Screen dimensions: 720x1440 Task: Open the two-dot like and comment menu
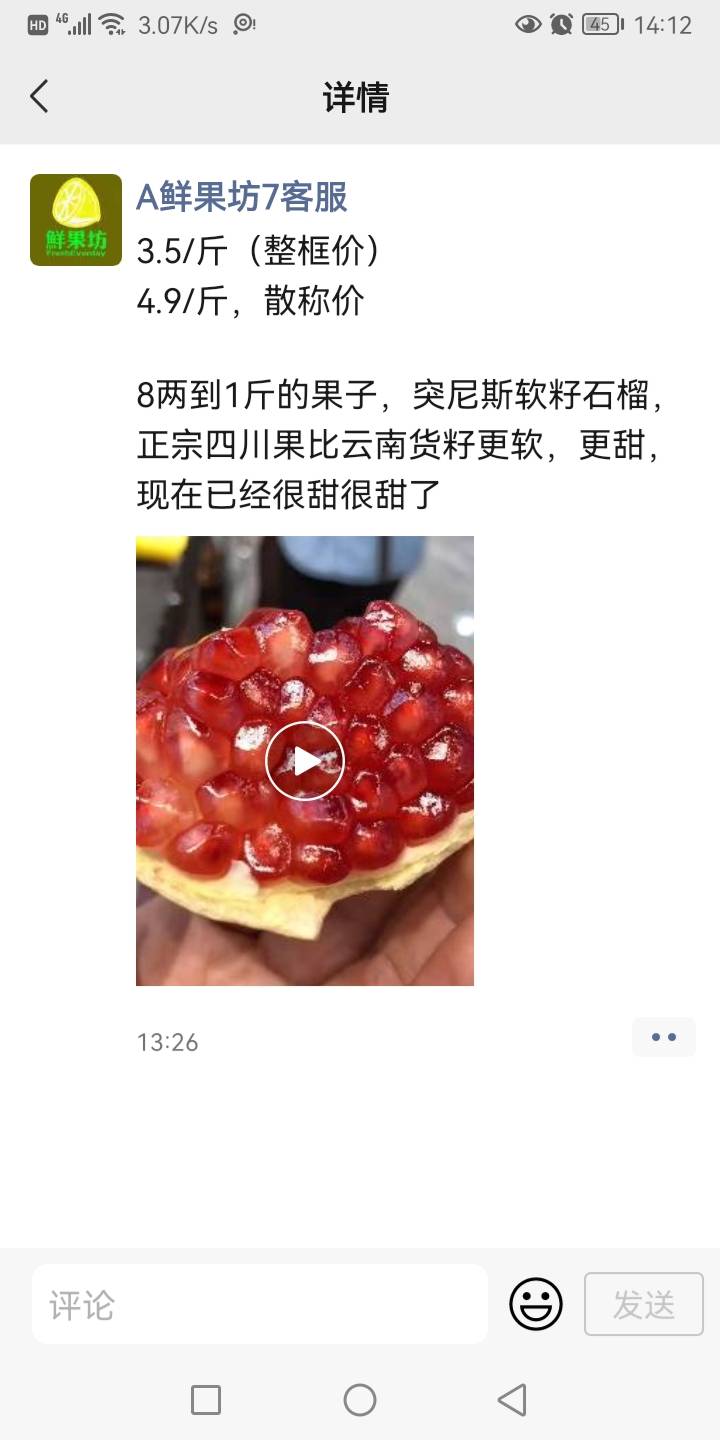[x=664, y=1037]
